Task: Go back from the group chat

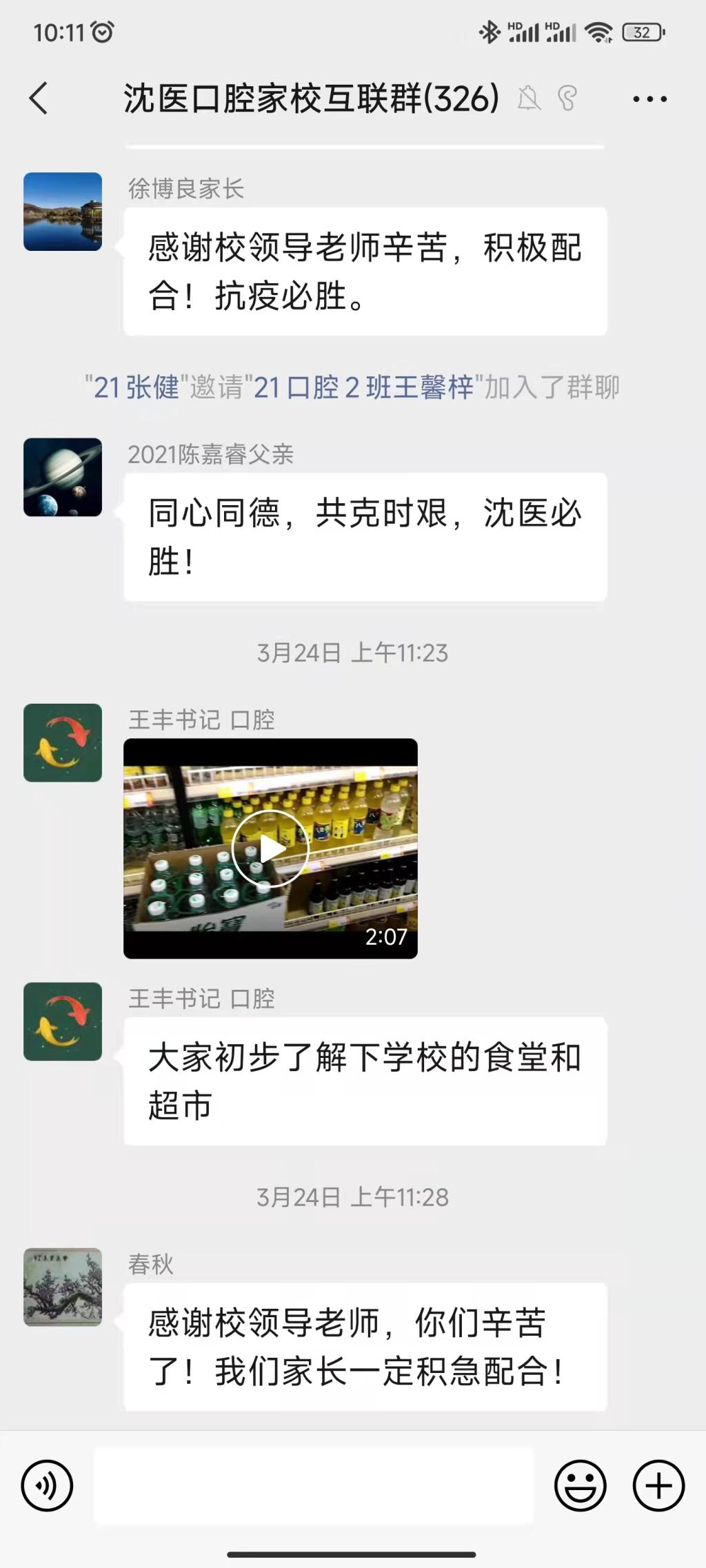Action: (x=39, y=98)
